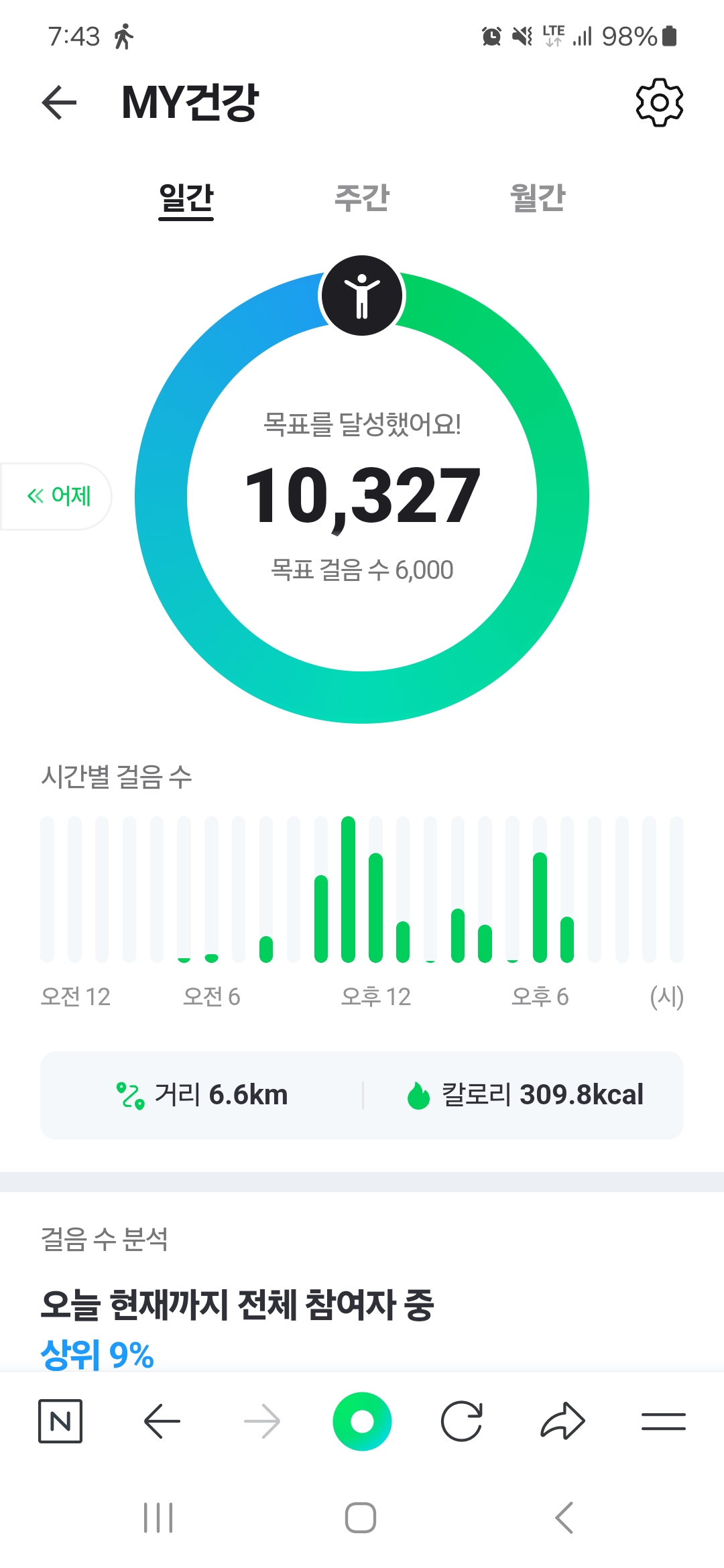This screenshot has height=1568, width=724.
Task: Go back from MY건강 page
Action: [x=60, y=103]
